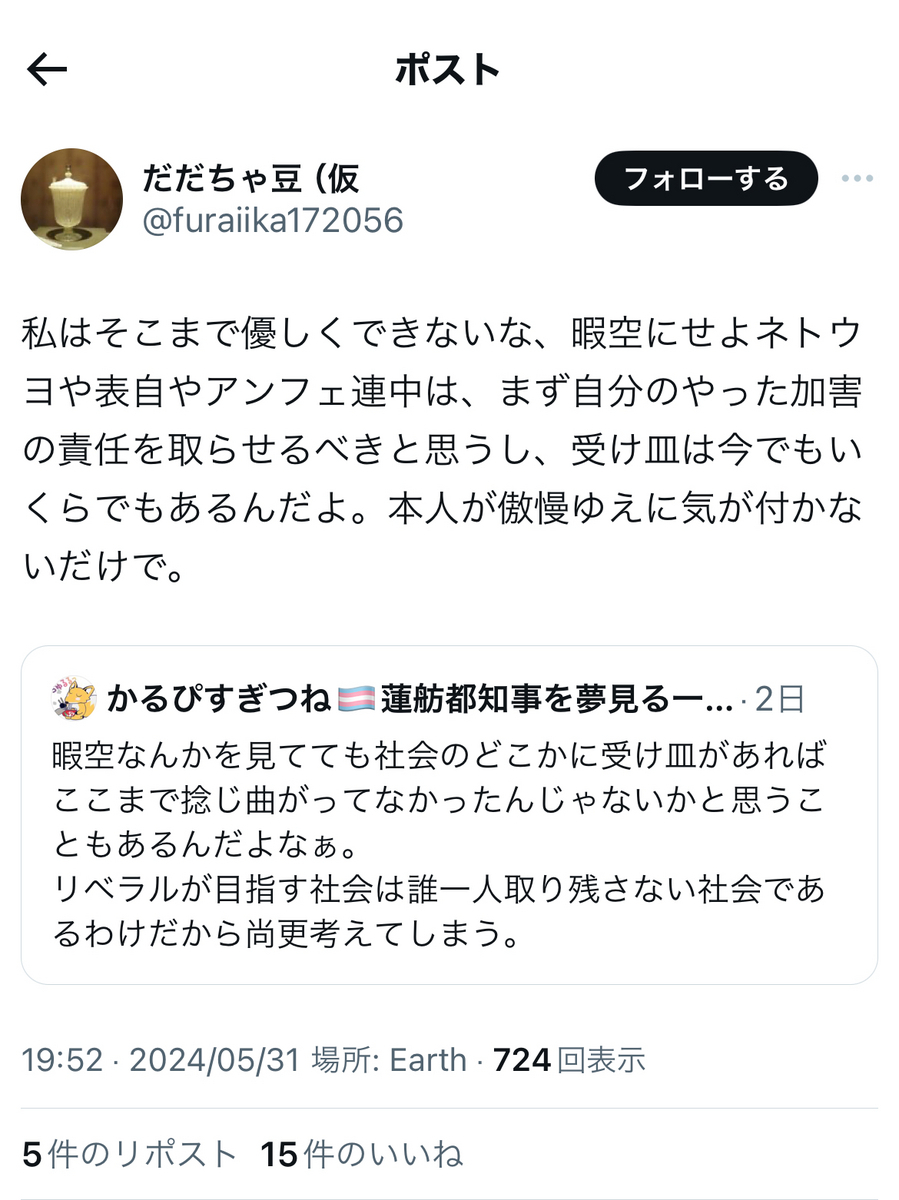The image size is (899, 1200).
Task: View the 15件のいいね list
Action: click(362, 1155)
